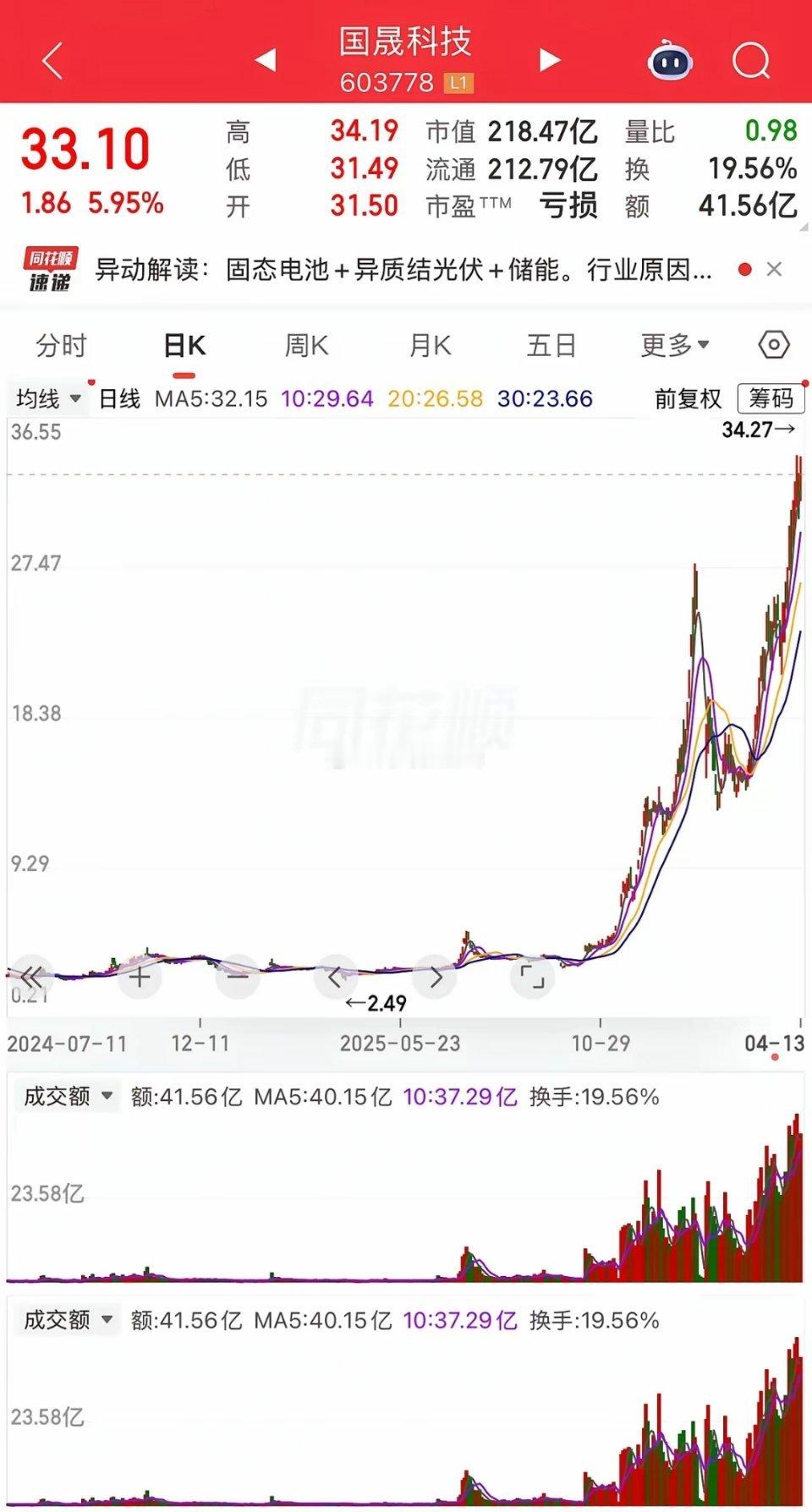Image resolution: width=812 pixels, height=1512 pixels.
Task: Open the 均线 indicator dropdown
Action: click(47, 399)
